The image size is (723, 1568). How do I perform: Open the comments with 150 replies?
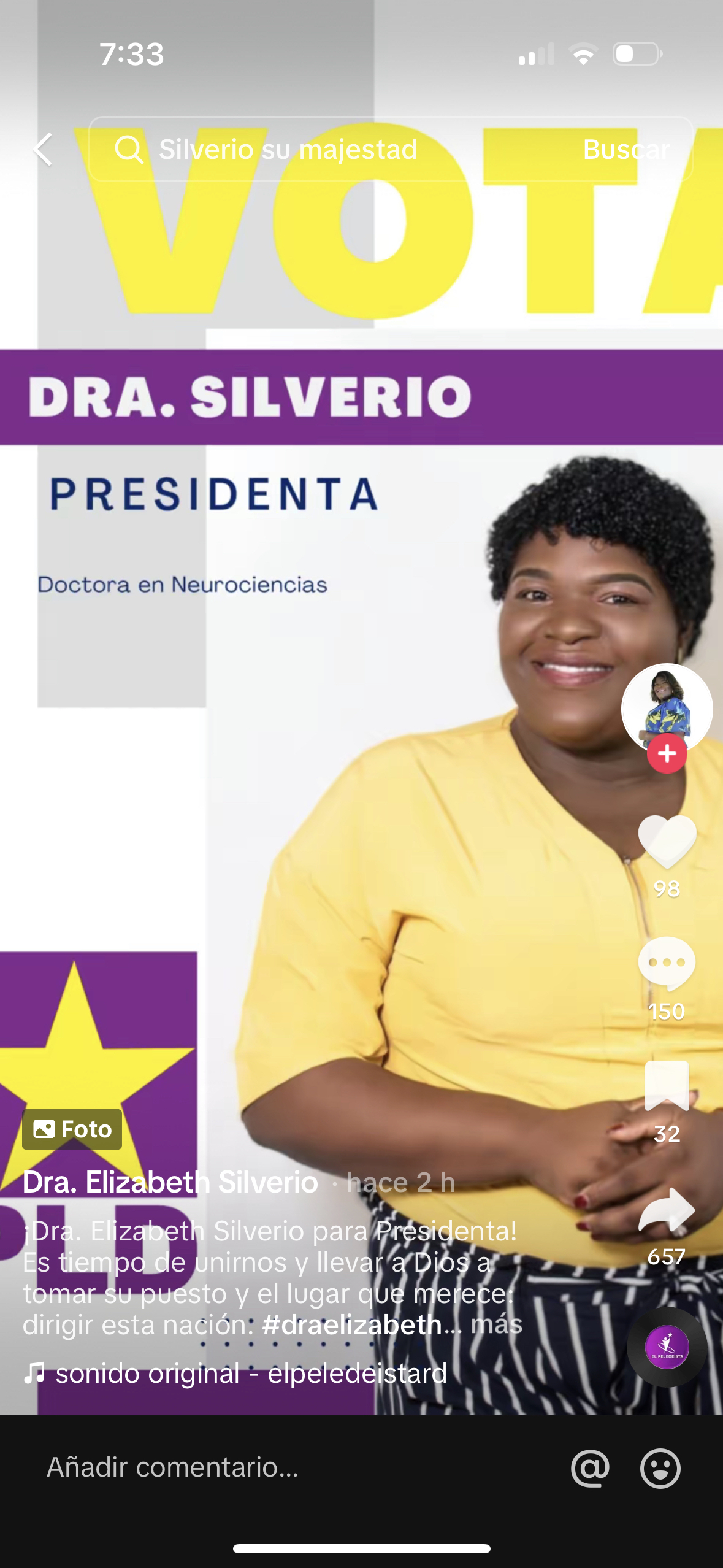click(x=667, y=963)
